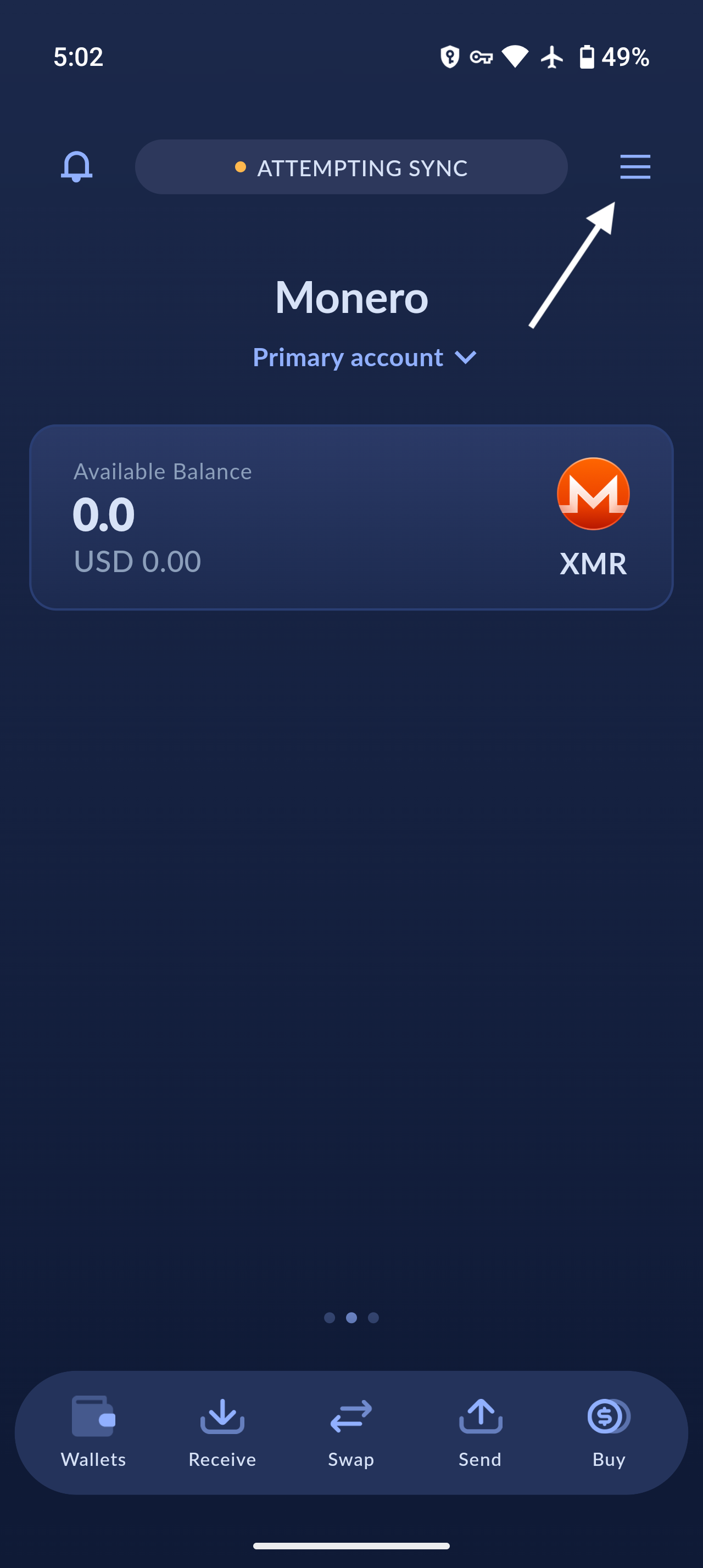Open the hamburger menu

[635, 167]
